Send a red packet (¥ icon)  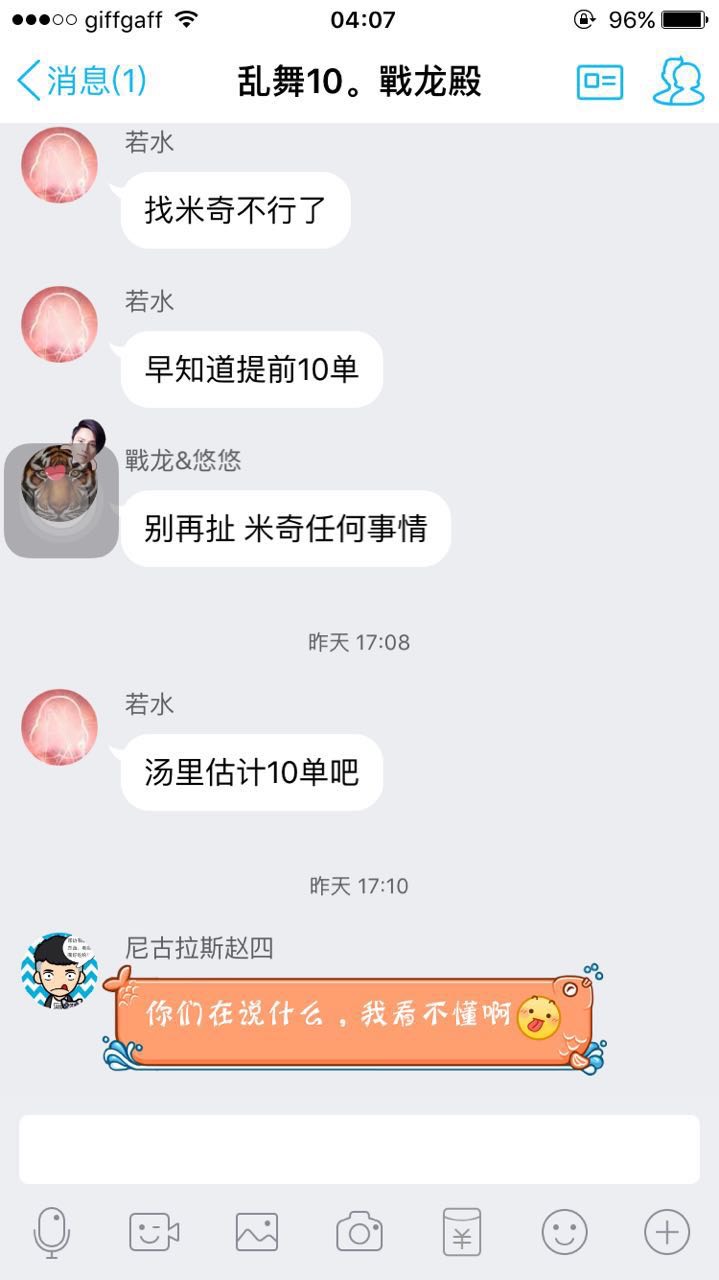[462, 1232]
